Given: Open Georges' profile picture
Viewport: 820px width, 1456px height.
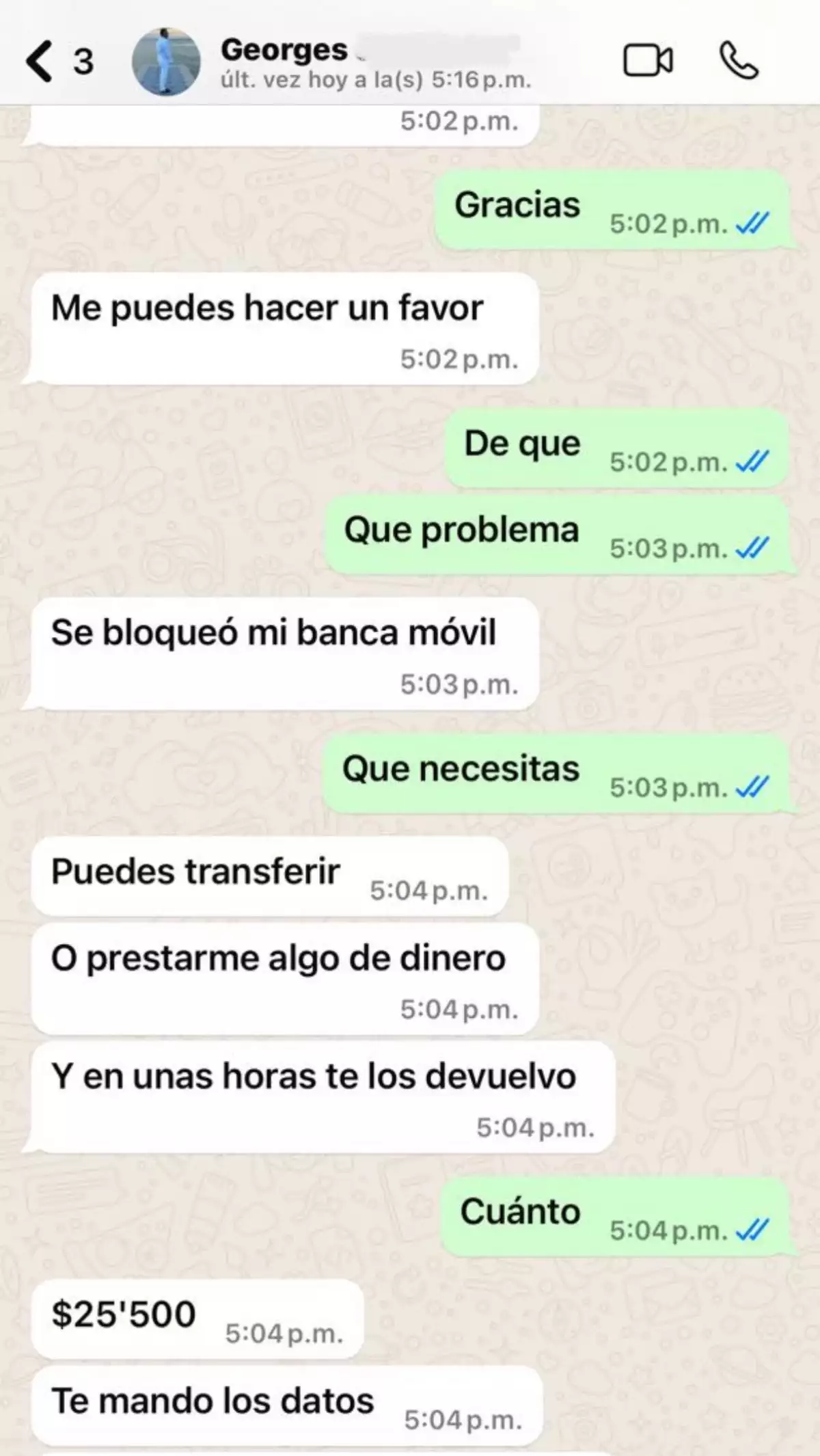Looking at the screenshot, I should [166, 62].
